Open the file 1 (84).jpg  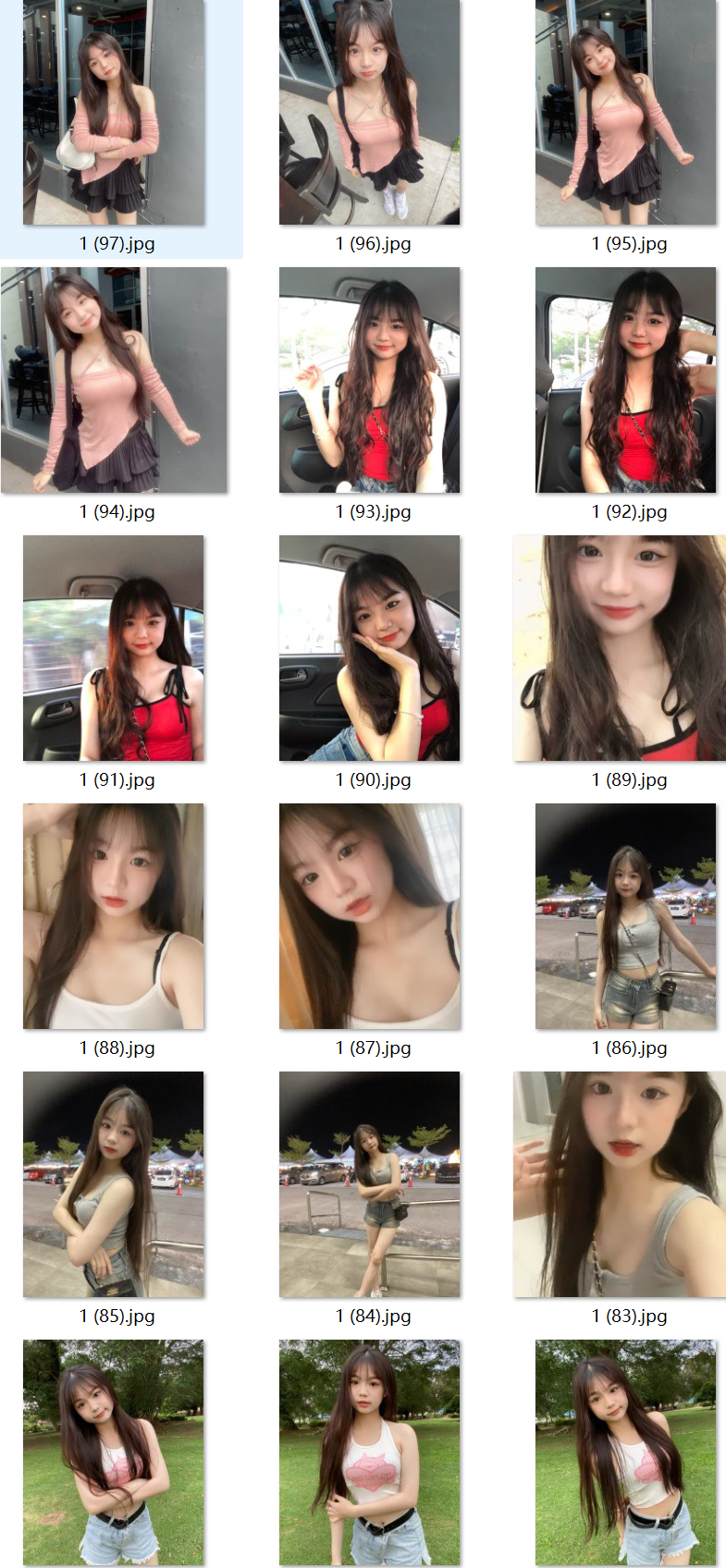tap(369, 1184)
